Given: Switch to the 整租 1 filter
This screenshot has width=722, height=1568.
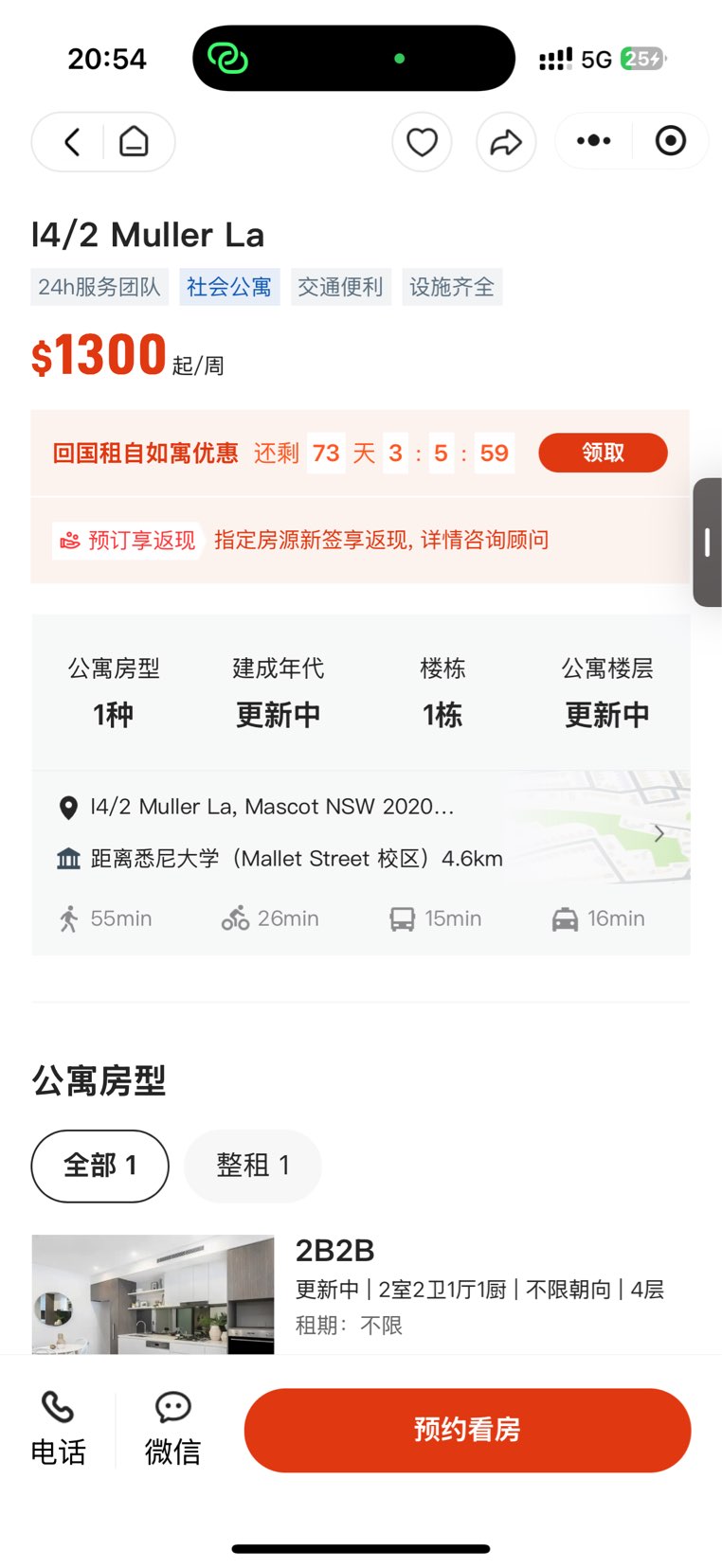Looking at the screenshot, I should click(x=253, y=1166).
